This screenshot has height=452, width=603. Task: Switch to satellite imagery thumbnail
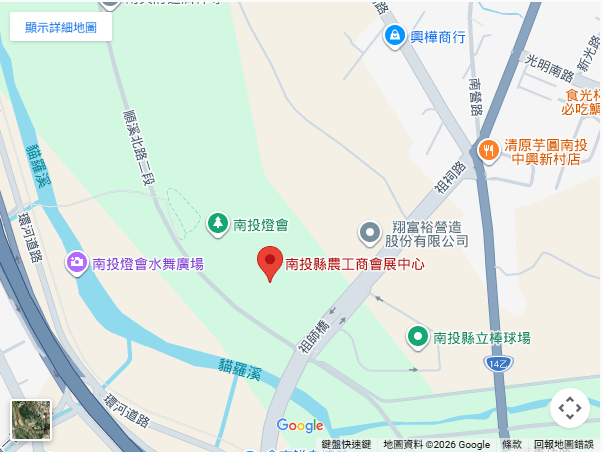tap(30, 420)
